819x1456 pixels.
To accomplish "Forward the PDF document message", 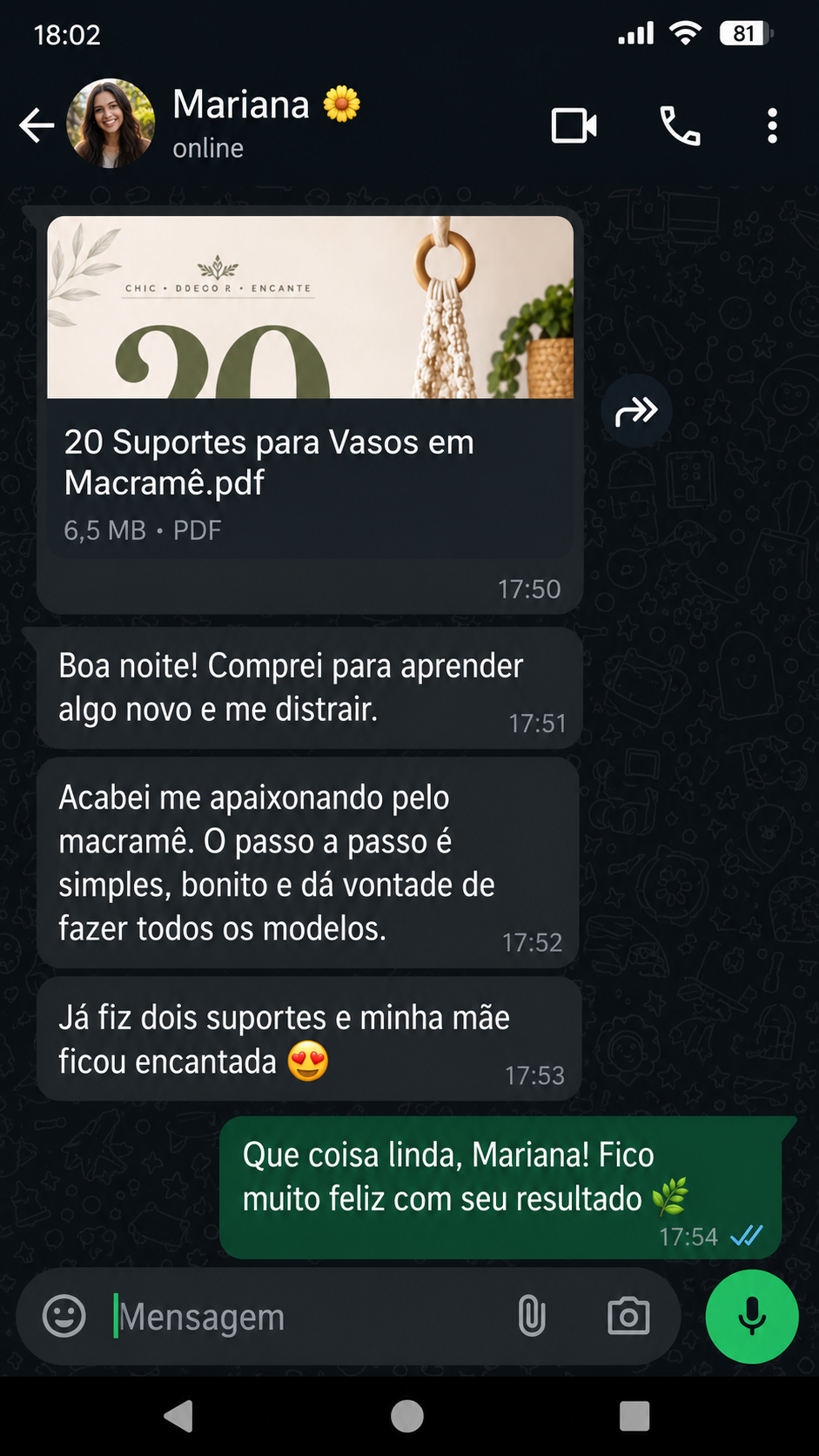I will click(636, 411).
